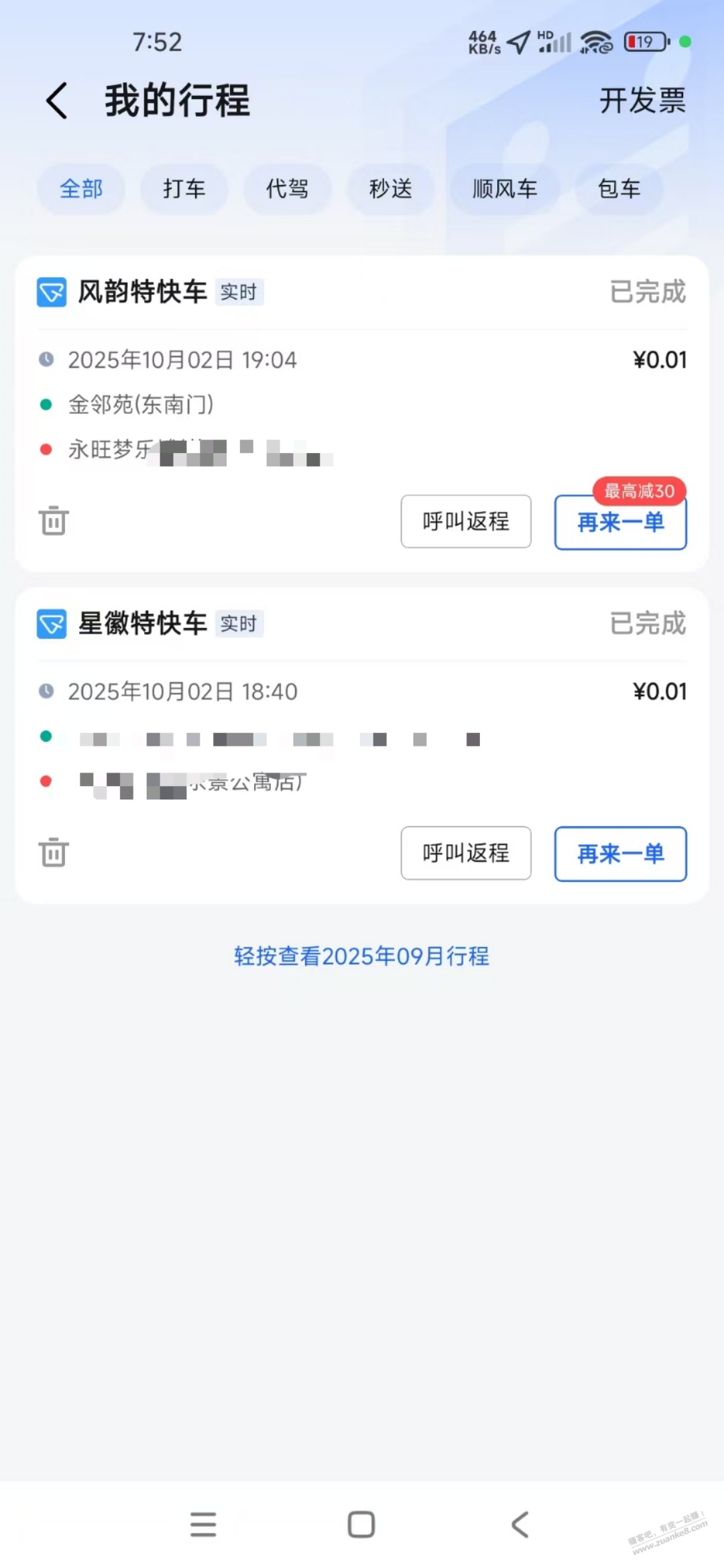Filter trips by 顺风车
Screen dimensions: 724x1568
[x=504, y=189]
